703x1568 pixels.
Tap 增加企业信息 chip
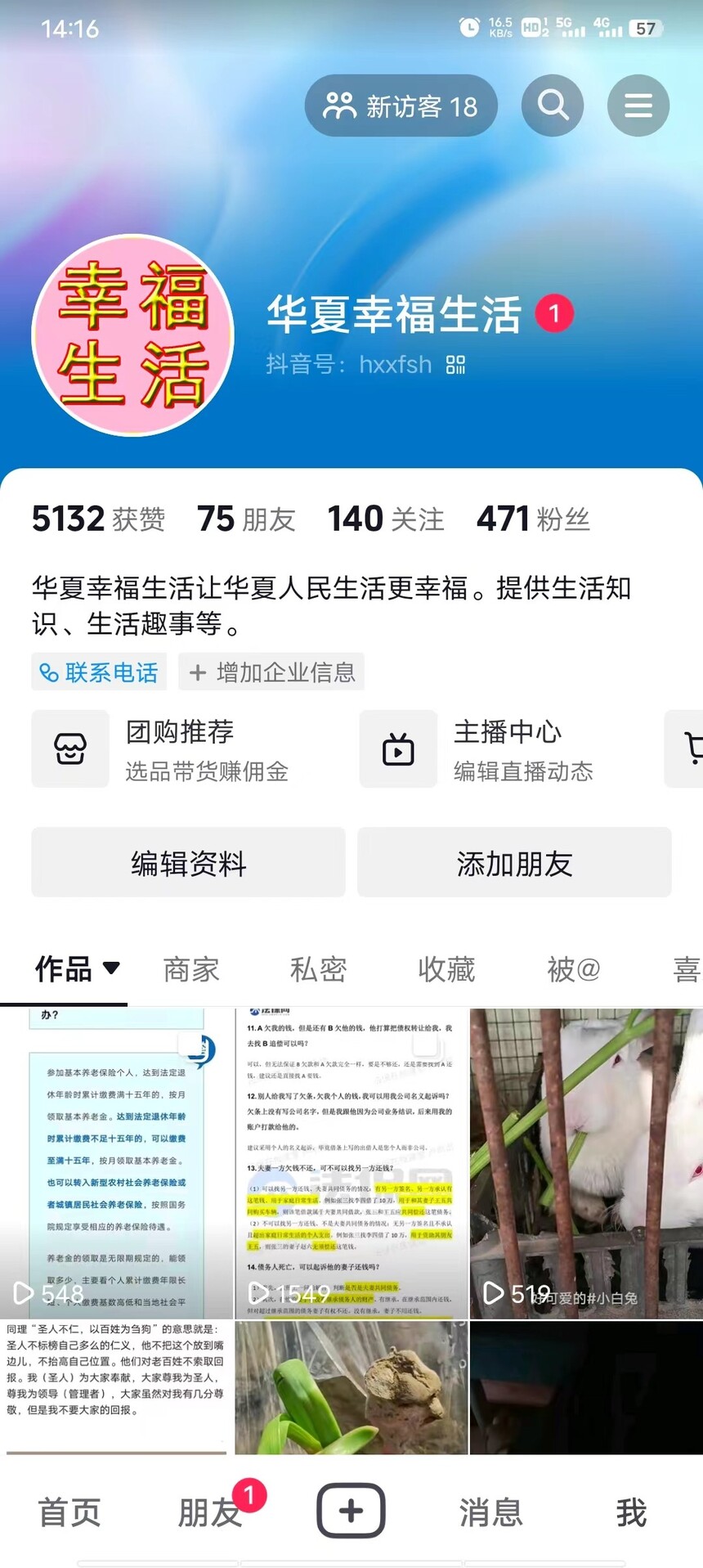point(271,672)
